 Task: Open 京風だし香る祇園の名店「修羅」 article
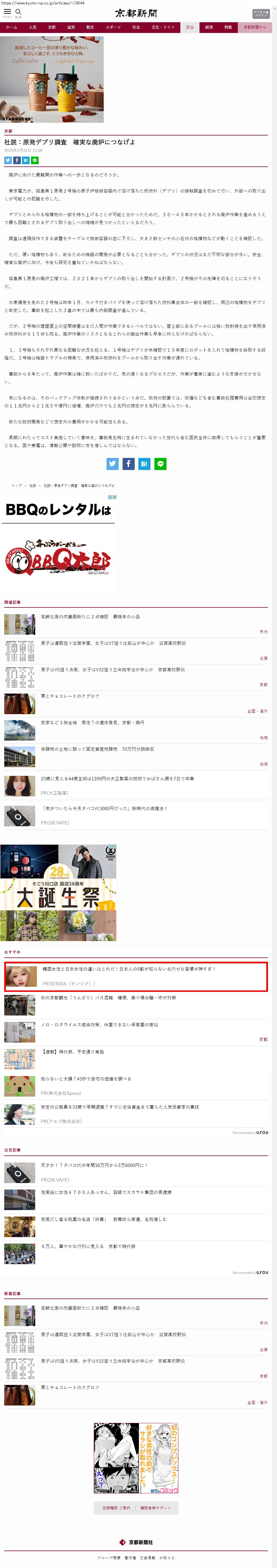[x=103, y=1219]
